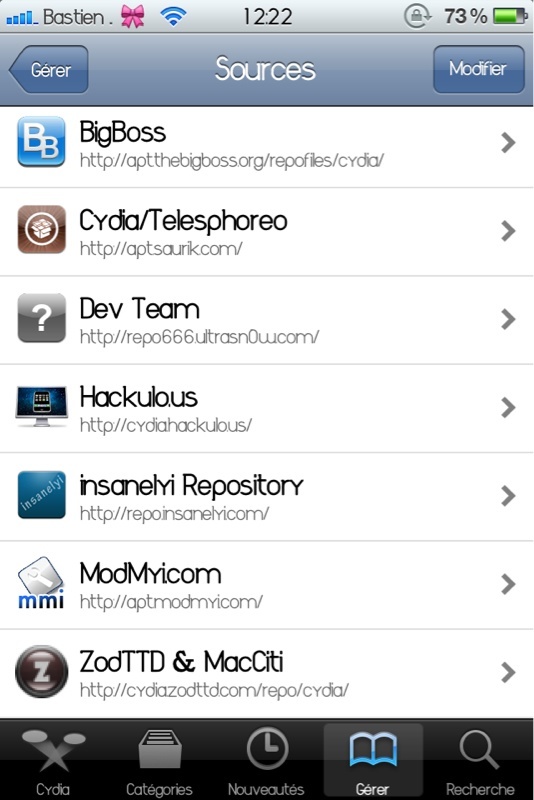Tap the Modifier button
This screenshot has width=534, height=800.
(x=478, y=69)
